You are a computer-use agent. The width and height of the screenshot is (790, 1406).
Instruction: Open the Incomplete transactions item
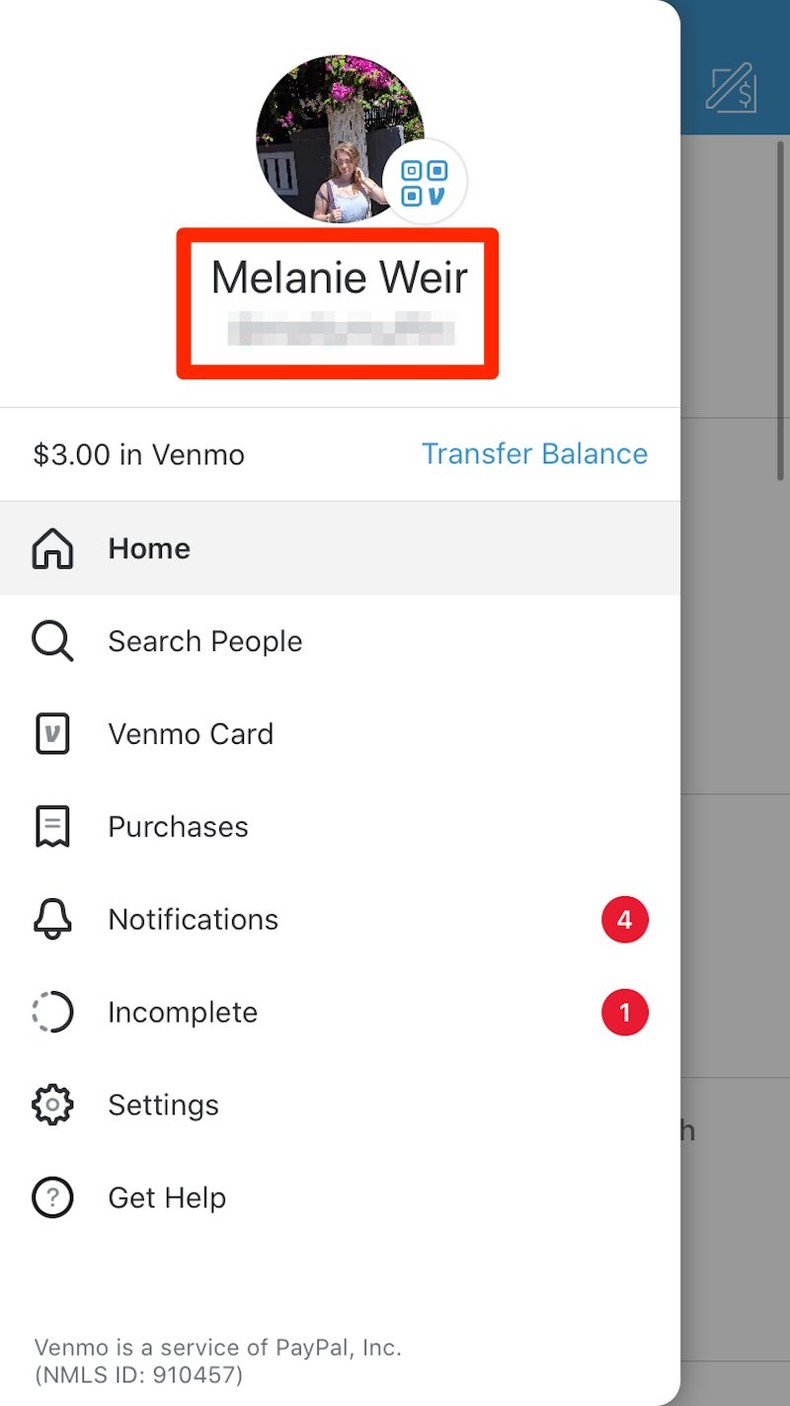coord(182,1012)
